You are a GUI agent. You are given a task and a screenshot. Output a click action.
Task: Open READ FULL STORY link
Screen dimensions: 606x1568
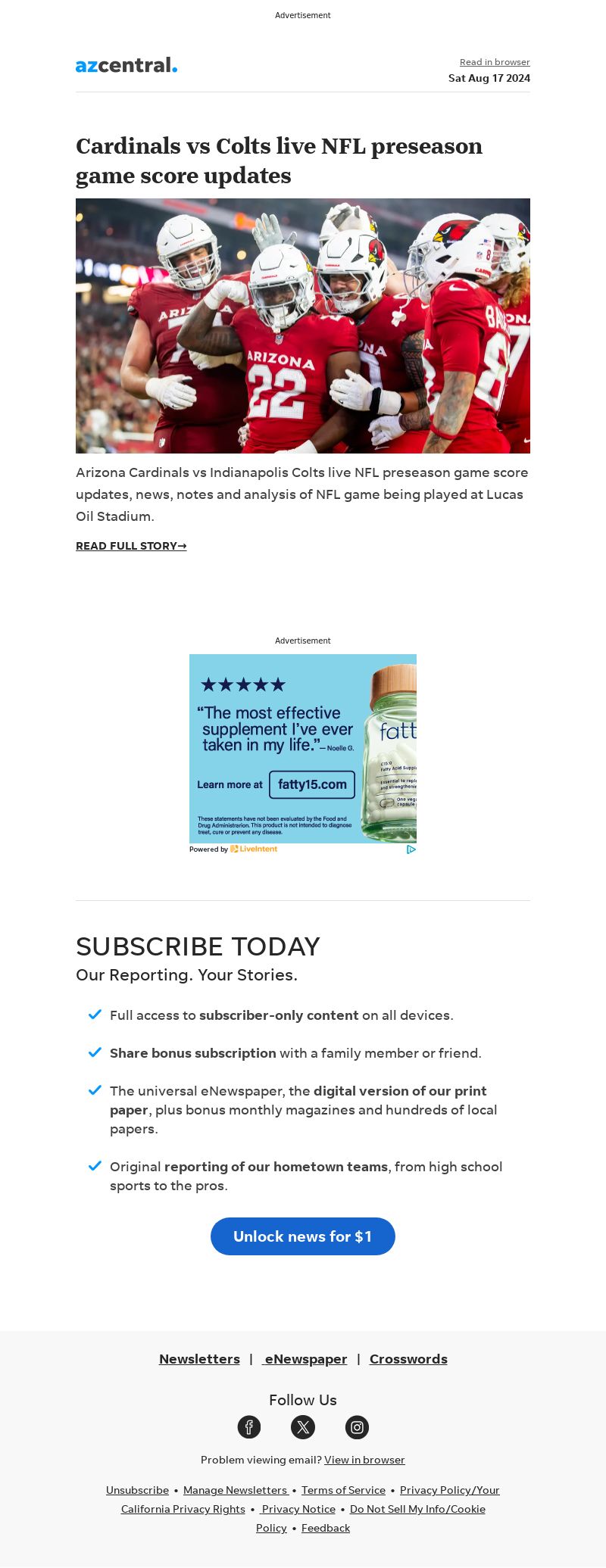[x=131, y=546]
